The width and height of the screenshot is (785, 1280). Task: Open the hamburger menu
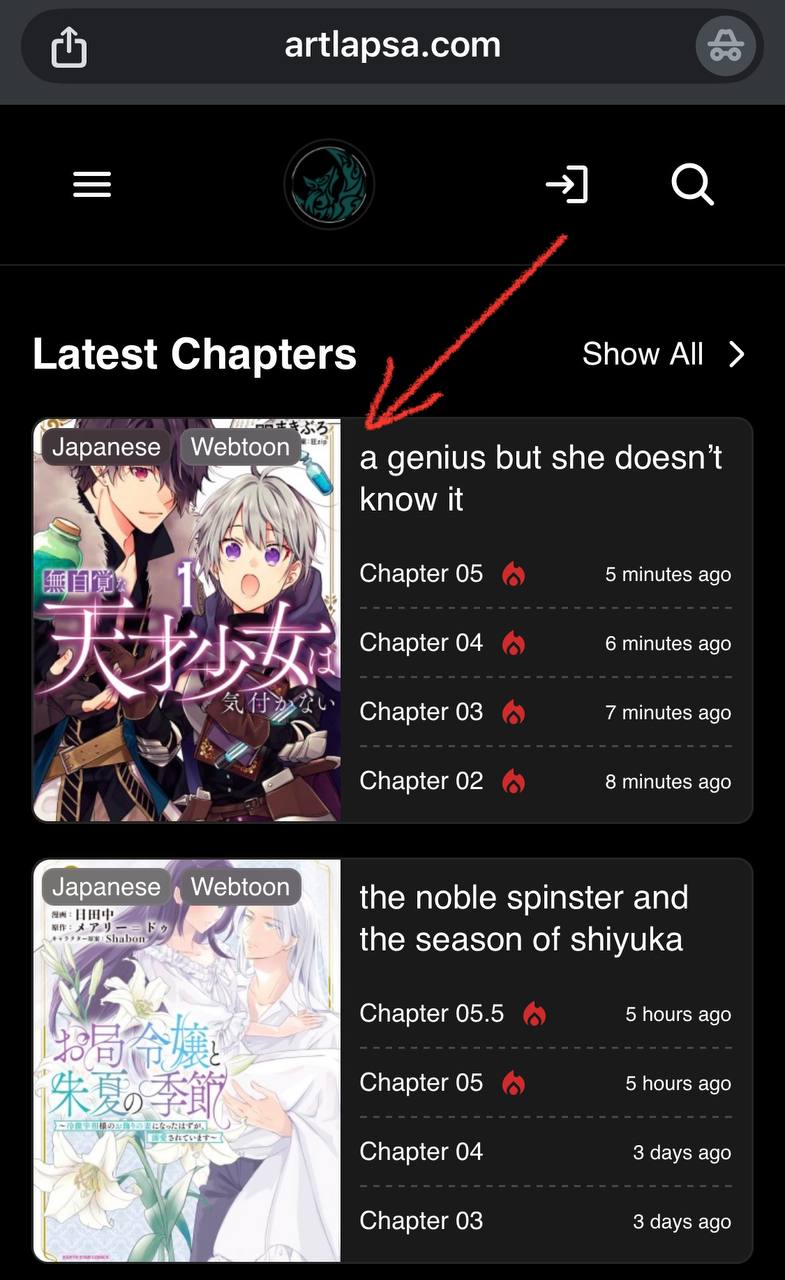pos(91,184)
